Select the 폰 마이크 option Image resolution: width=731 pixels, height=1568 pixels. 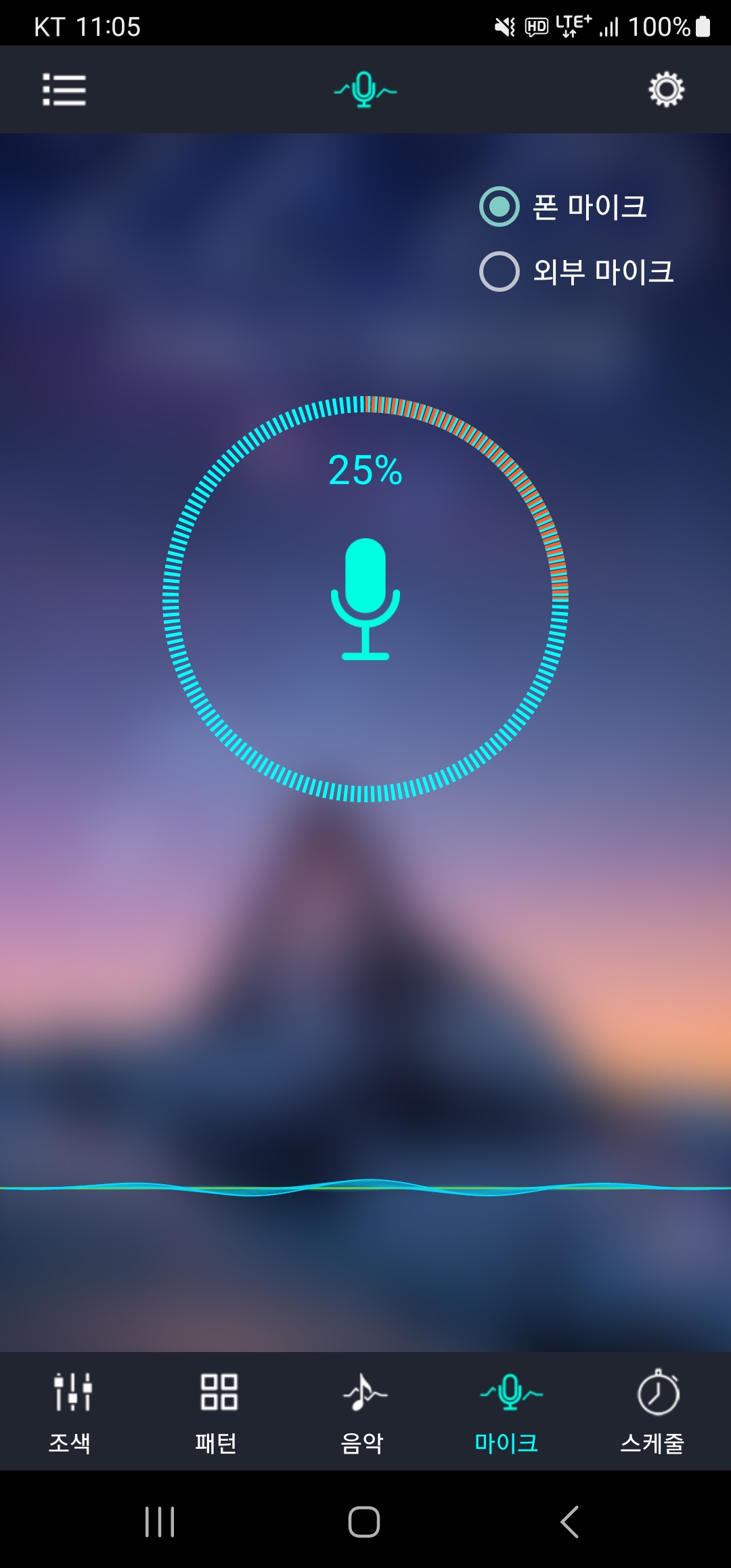tap(500, 206)
